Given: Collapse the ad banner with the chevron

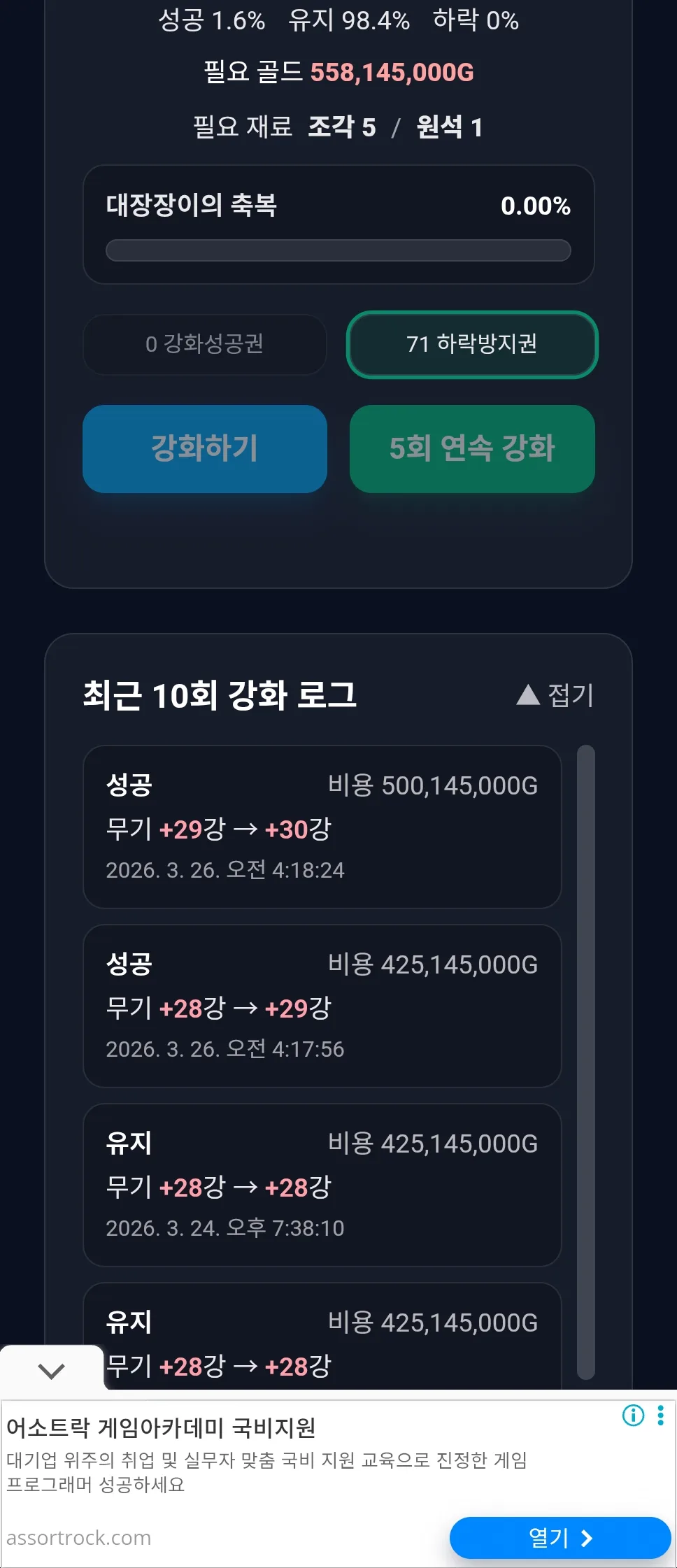Looking at the screenshot, I should point(52,1370).
